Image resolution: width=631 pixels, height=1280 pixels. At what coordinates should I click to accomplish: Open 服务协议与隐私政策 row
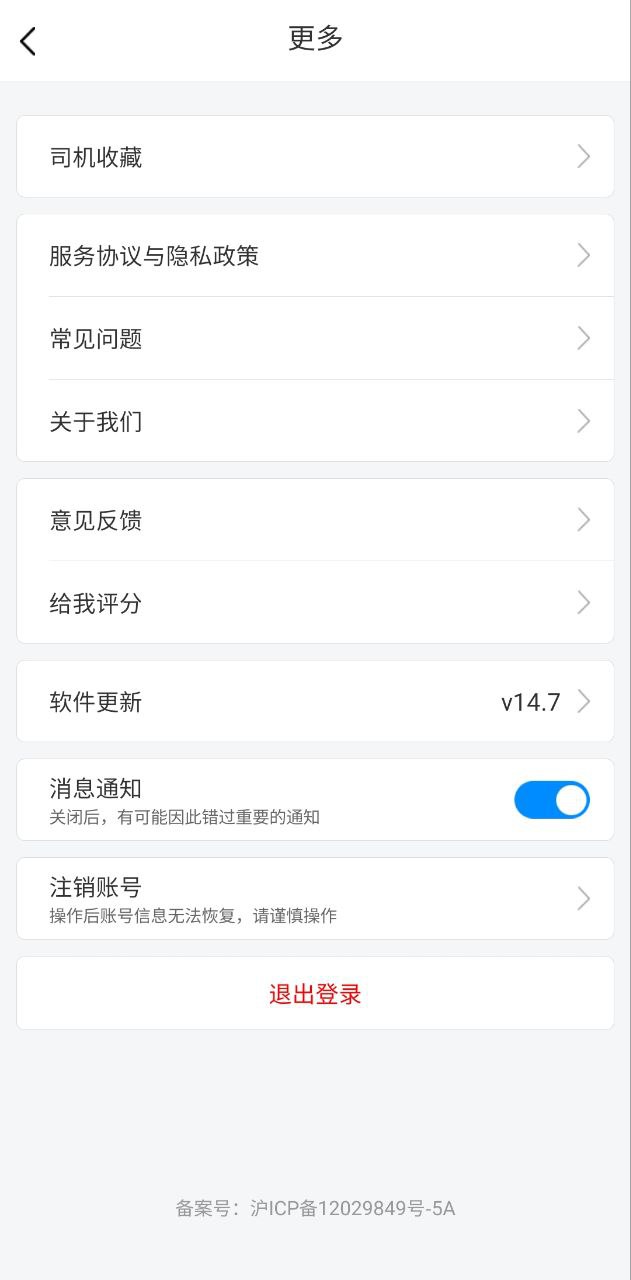pos(315,256)
